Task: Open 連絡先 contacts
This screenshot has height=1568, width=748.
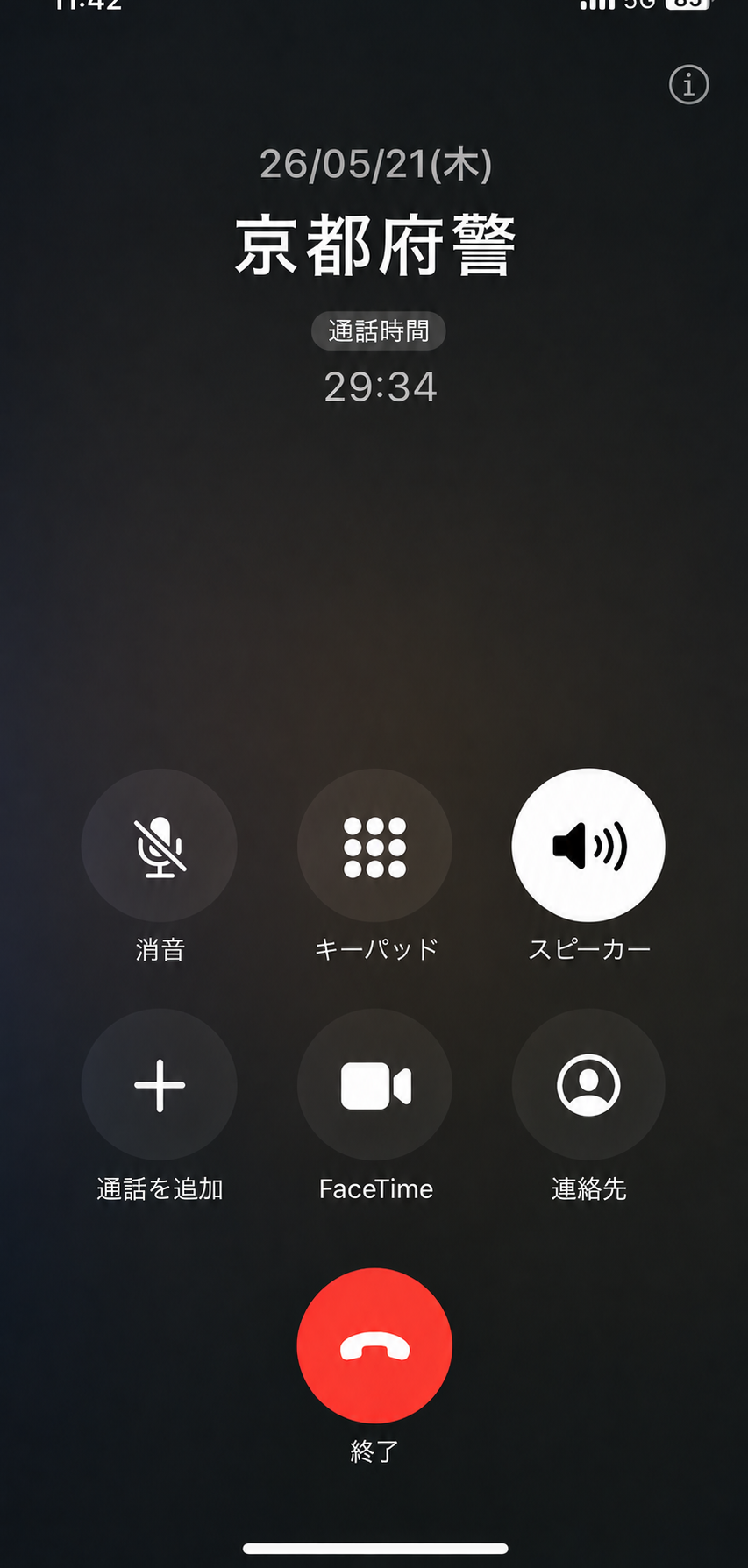Action: 588,1085
